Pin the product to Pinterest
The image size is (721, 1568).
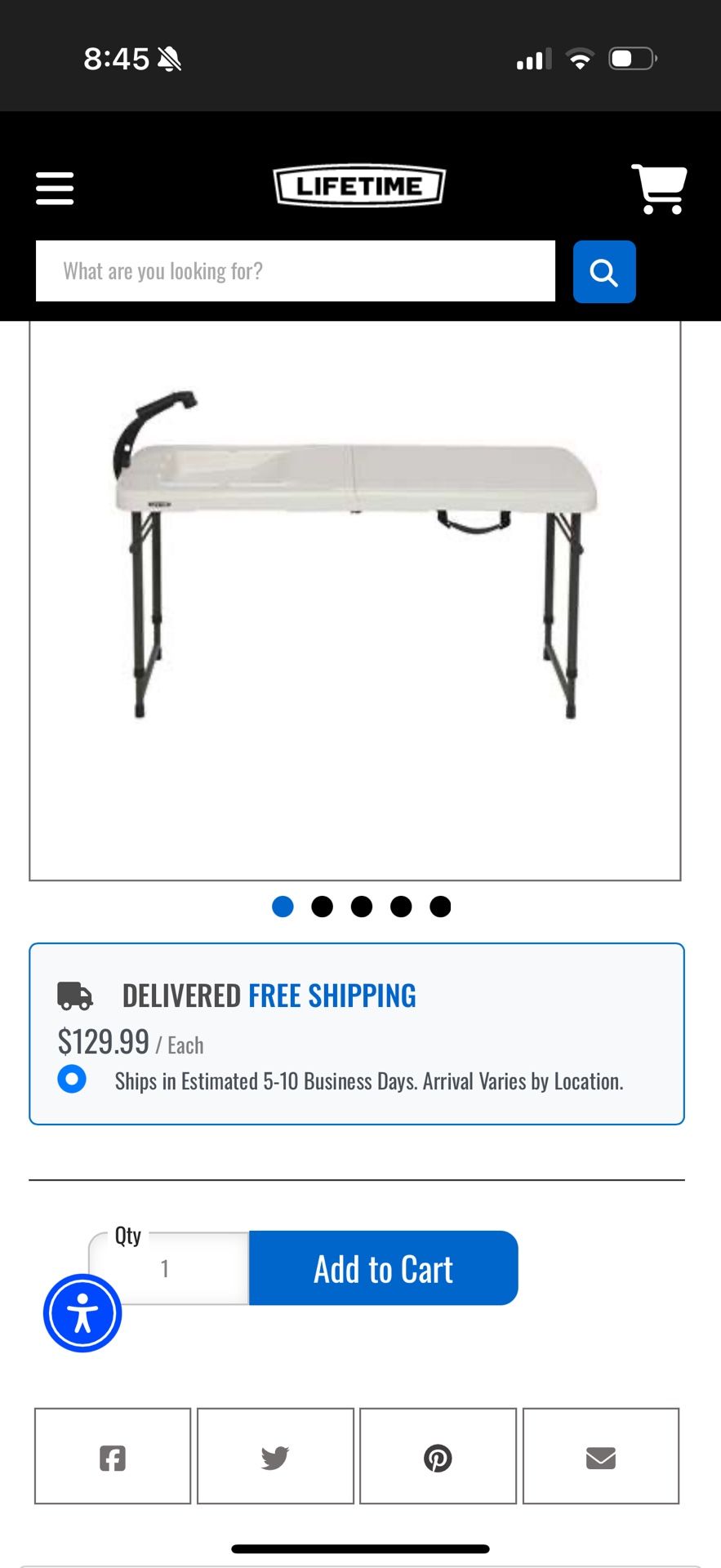pyautogui.click(x=438, y=1456)
